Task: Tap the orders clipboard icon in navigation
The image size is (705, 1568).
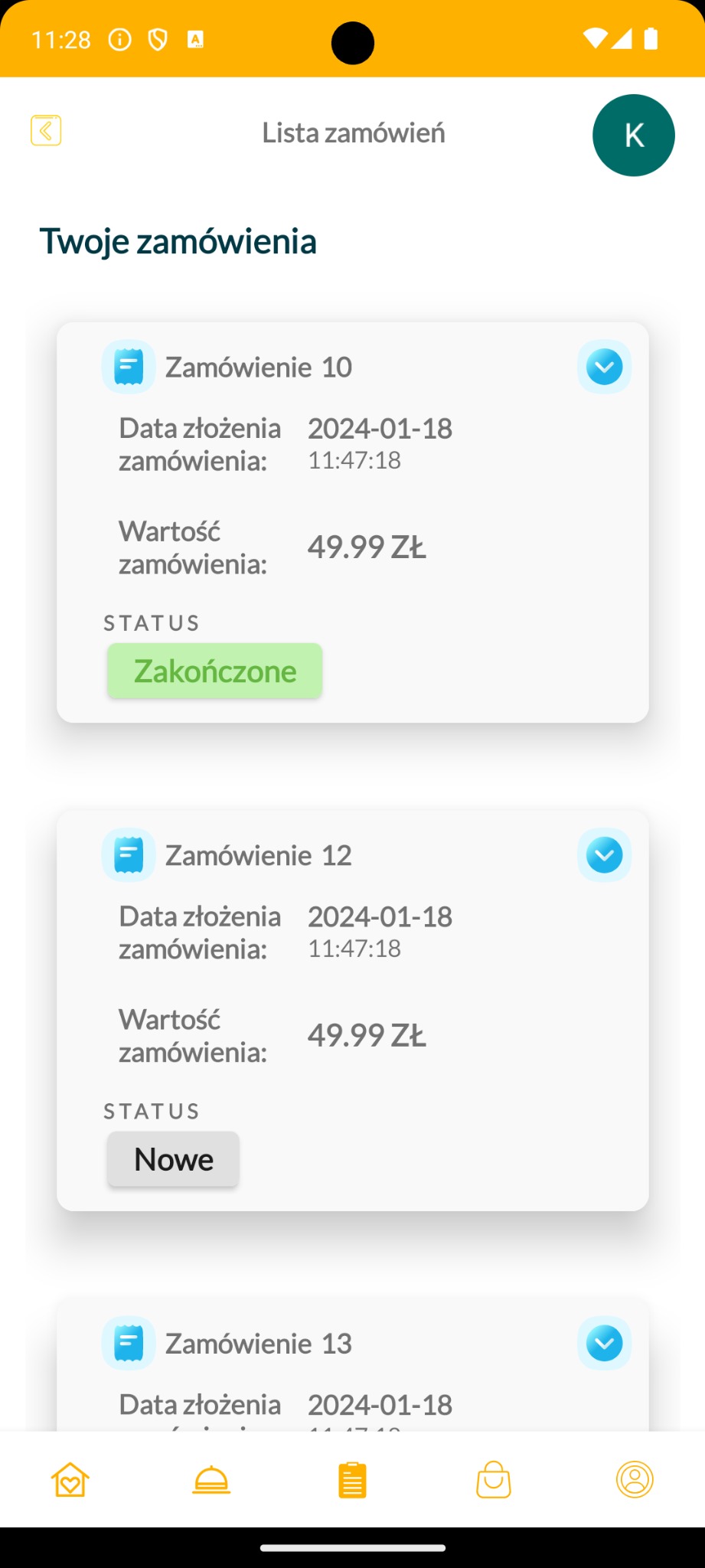Action: click(x=352, y=1478)
